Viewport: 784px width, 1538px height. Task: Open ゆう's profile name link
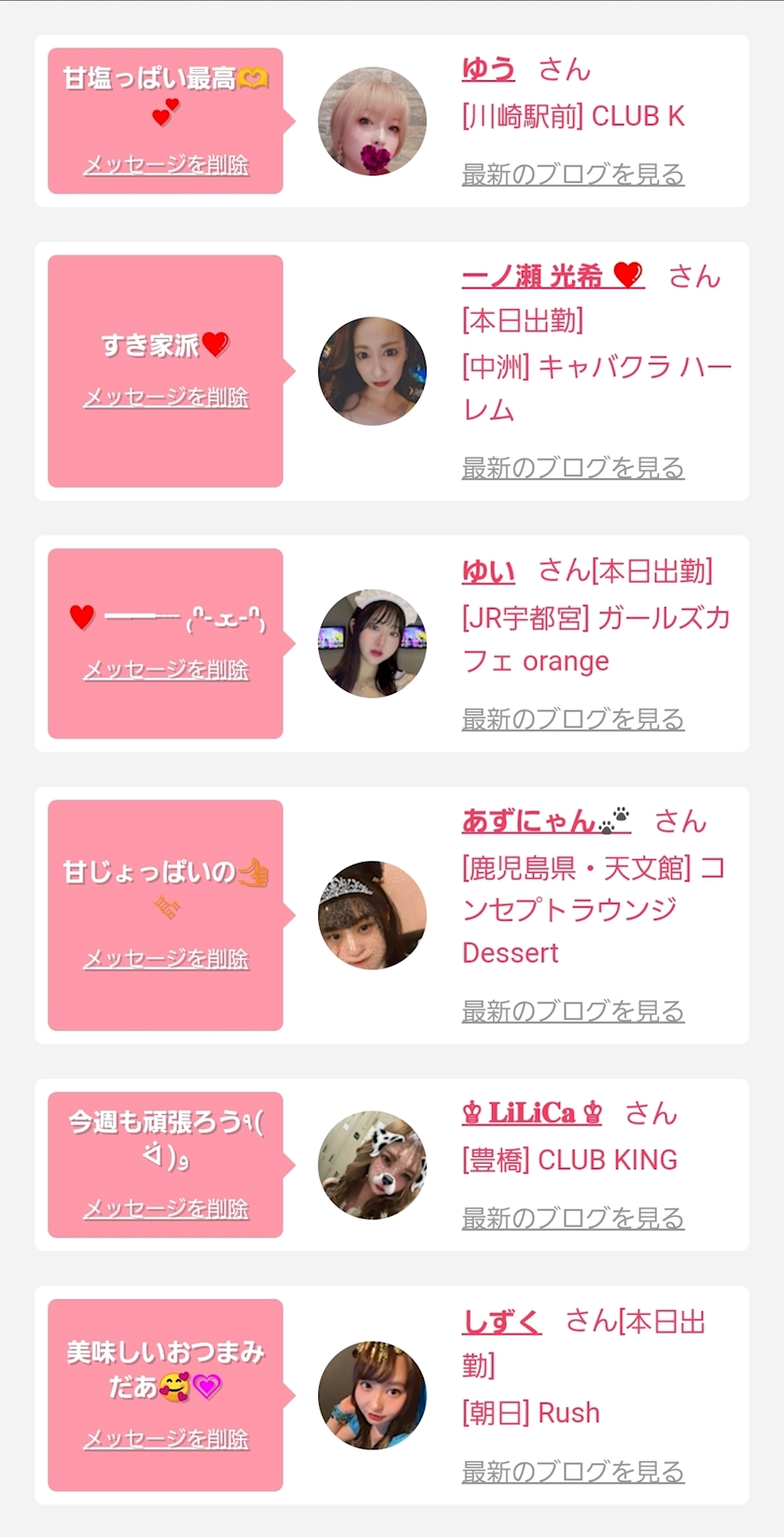click(x=488, y=69)
